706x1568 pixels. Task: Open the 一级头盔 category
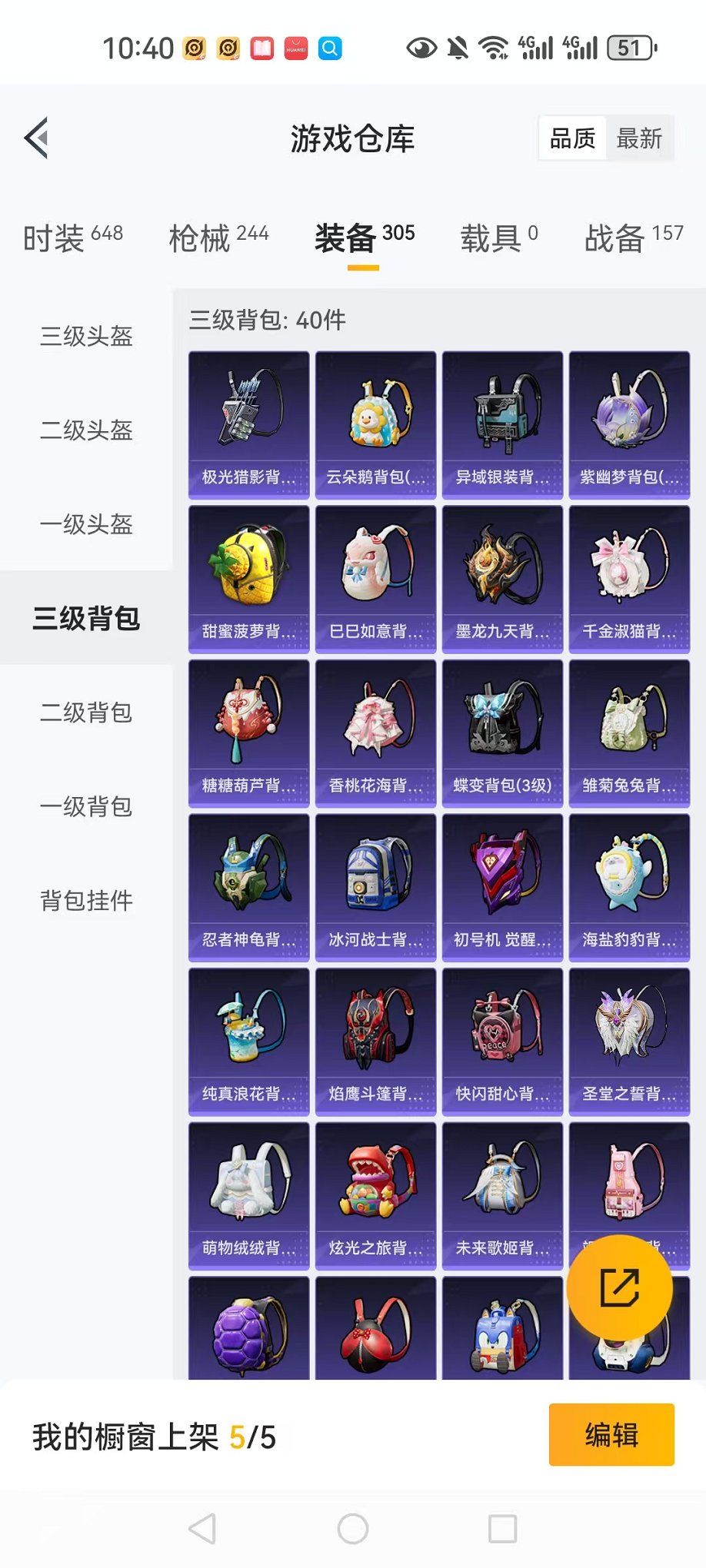[86, 524]
